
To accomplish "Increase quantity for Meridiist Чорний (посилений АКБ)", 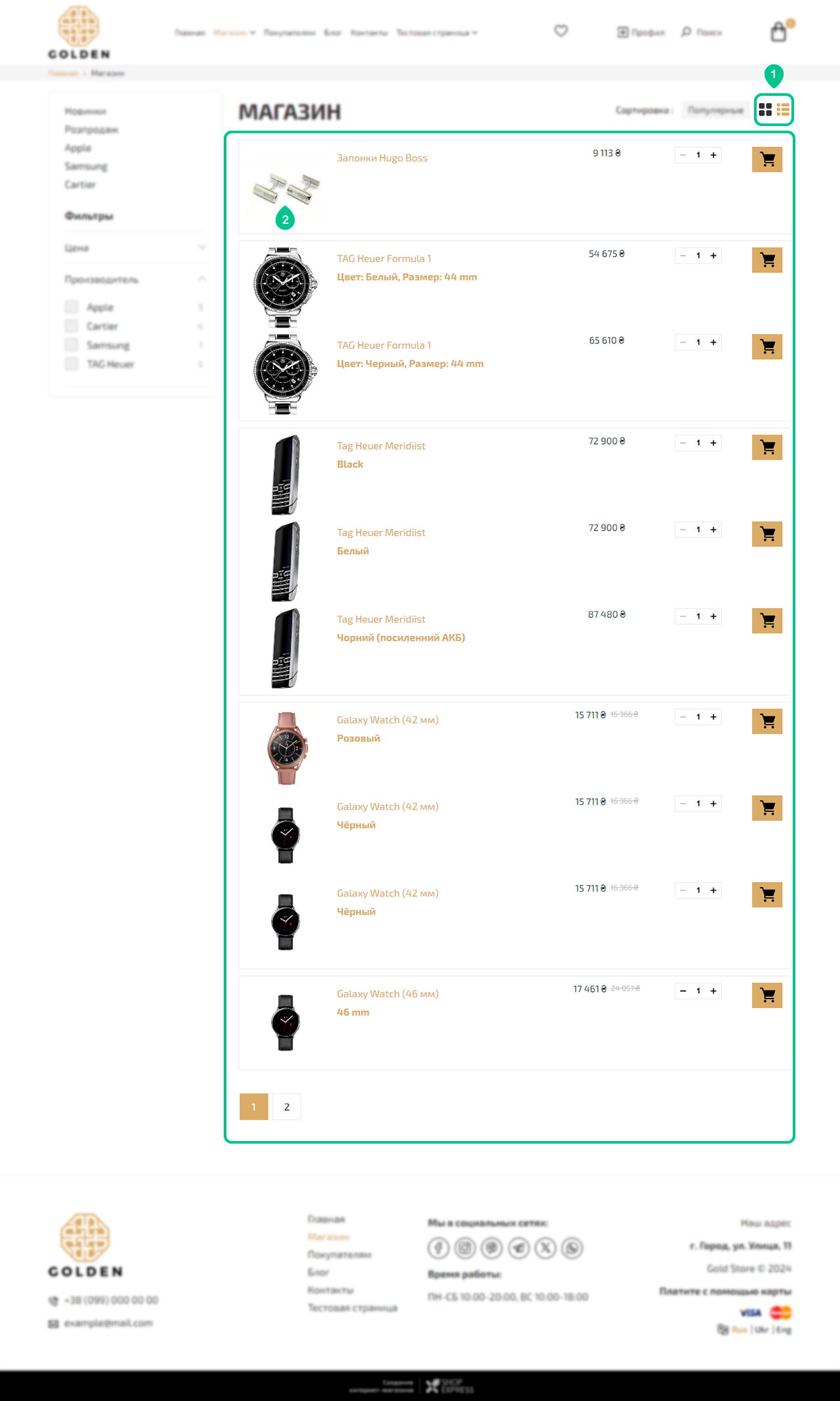I will [713, 616].
